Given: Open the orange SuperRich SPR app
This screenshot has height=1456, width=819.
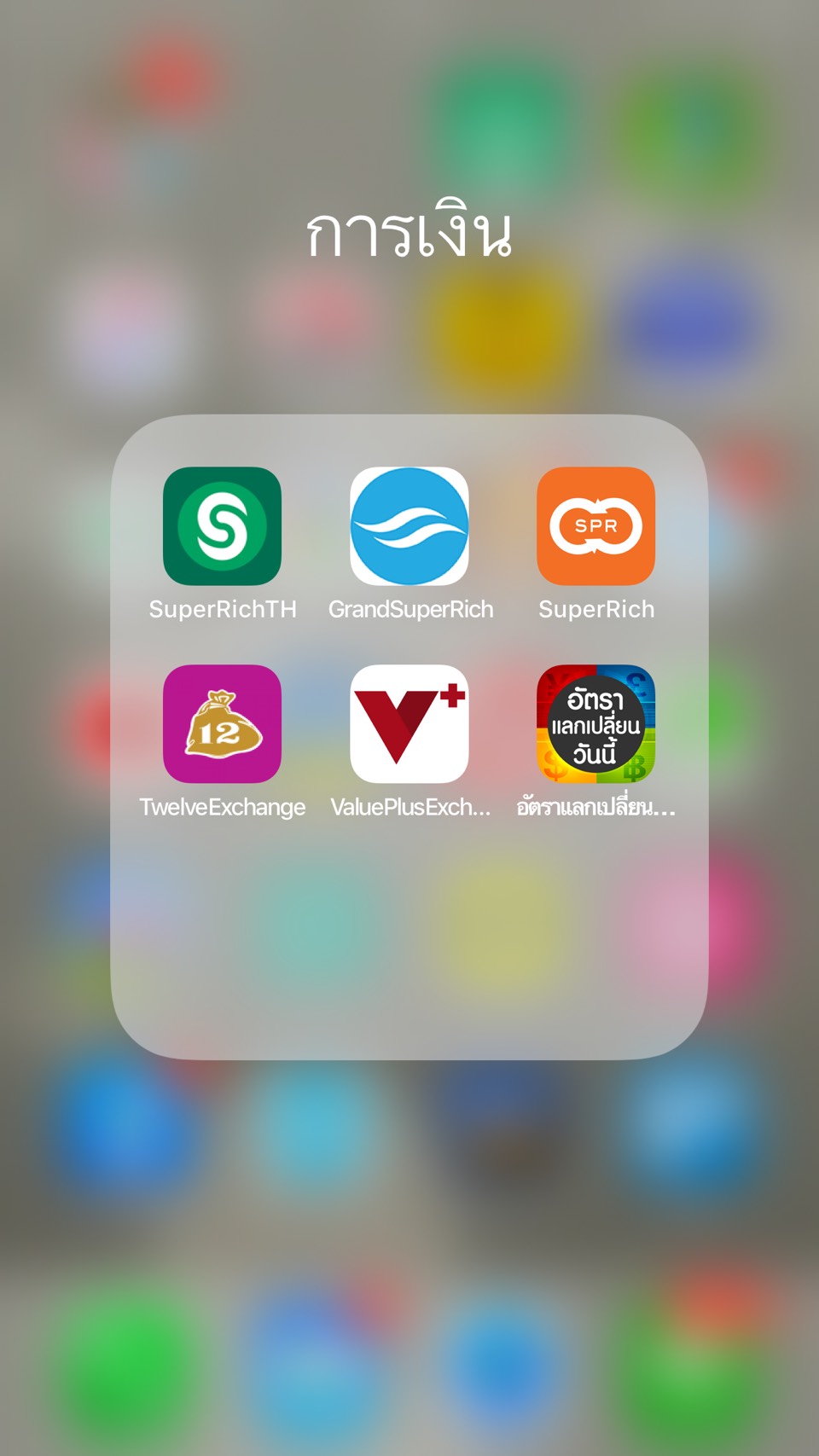Looking at the screenshot, I should tap(595, 526).
